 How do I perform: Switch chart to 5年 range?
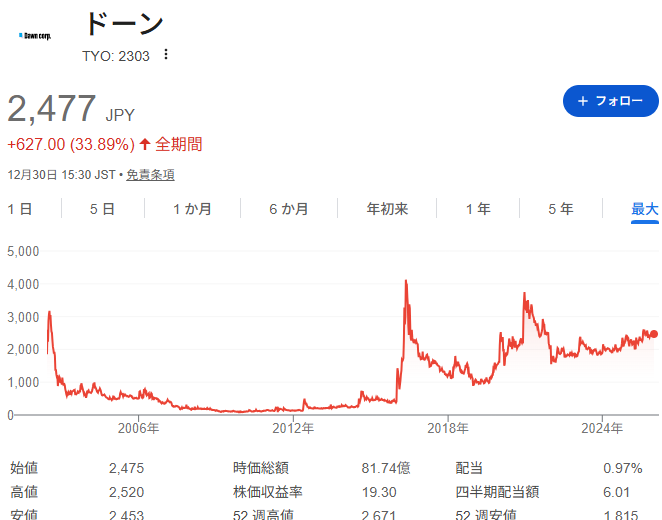561,209
